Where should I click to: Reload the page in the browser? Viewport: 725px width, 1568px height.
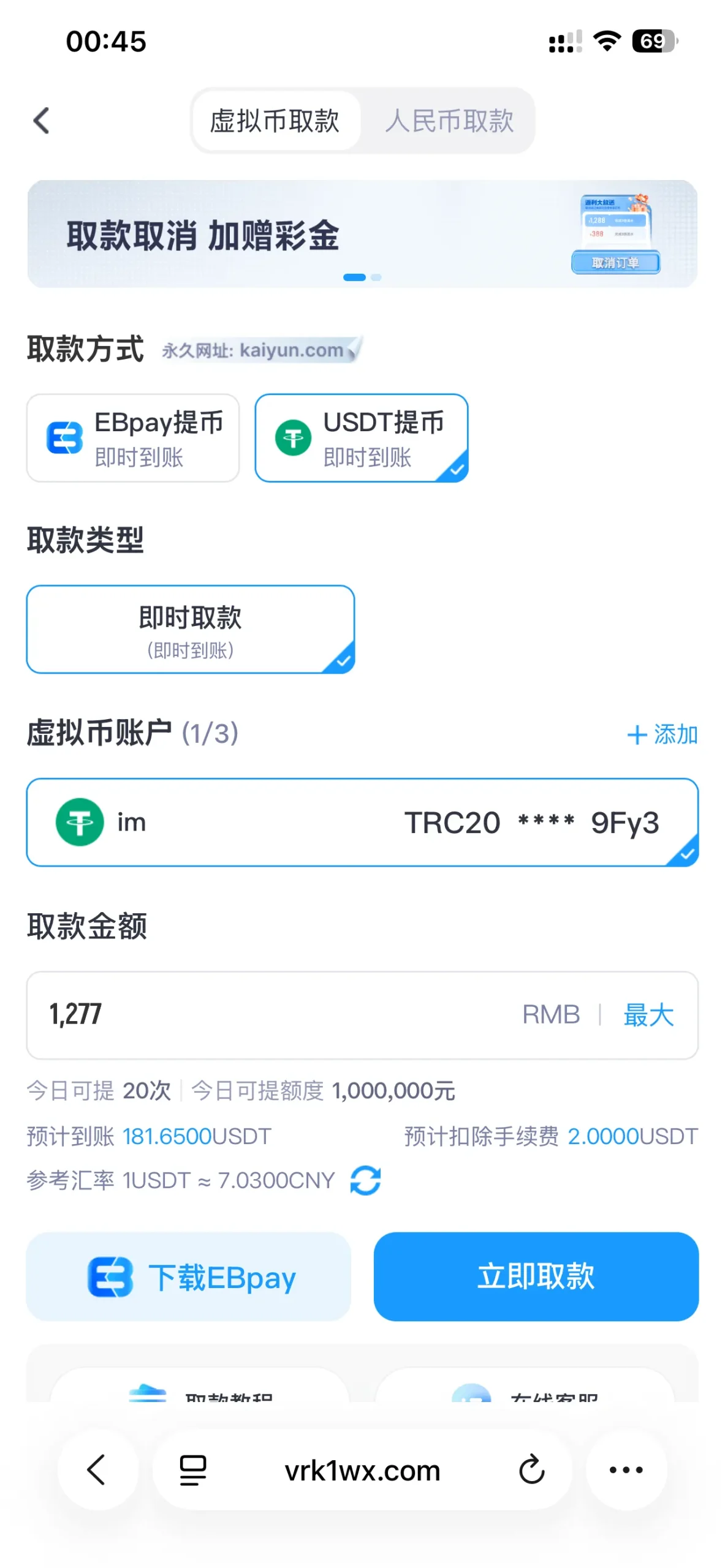pos(531,1470)
